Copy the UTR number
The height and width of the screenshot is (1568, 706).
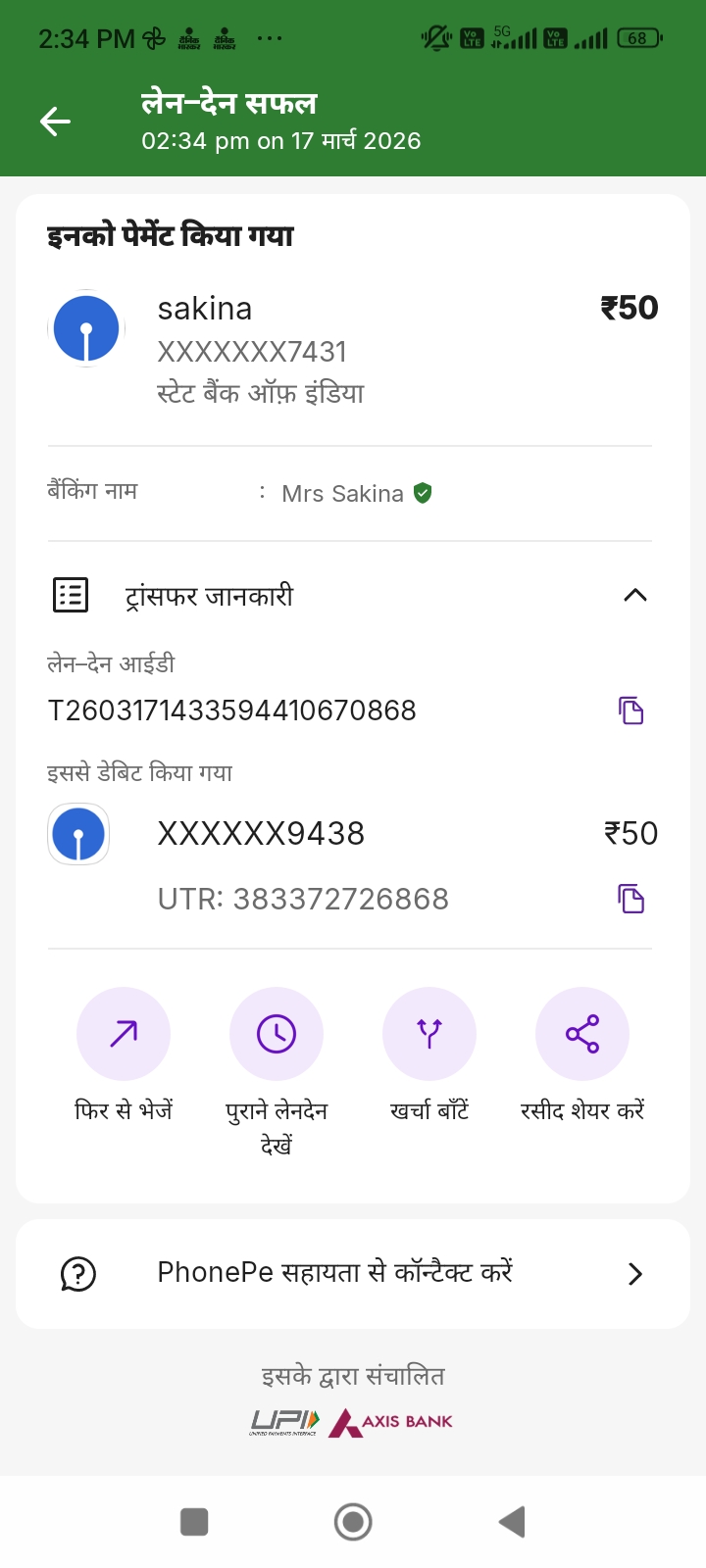pos(630,899)
